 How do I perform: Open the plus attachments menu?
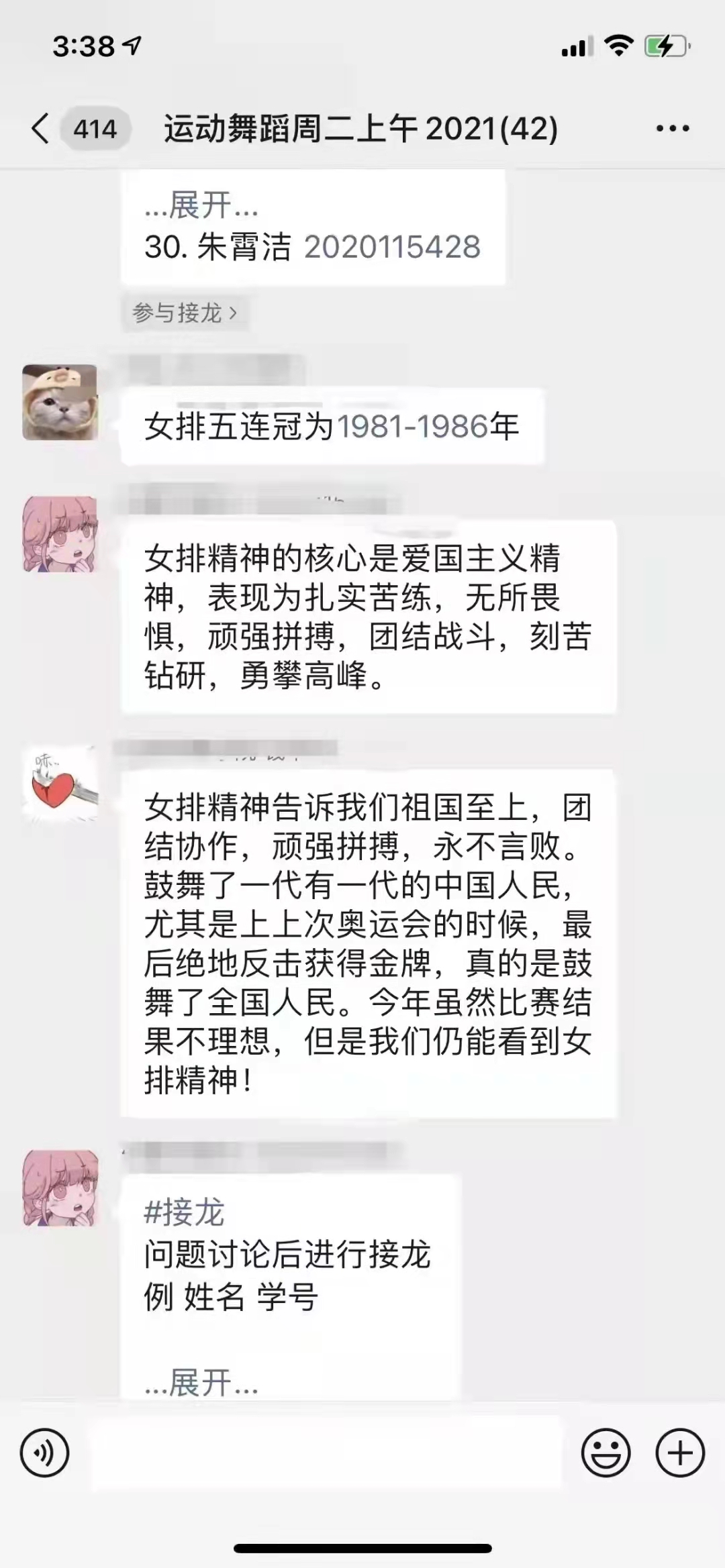pyautogui.click(x=679, y=1453)
